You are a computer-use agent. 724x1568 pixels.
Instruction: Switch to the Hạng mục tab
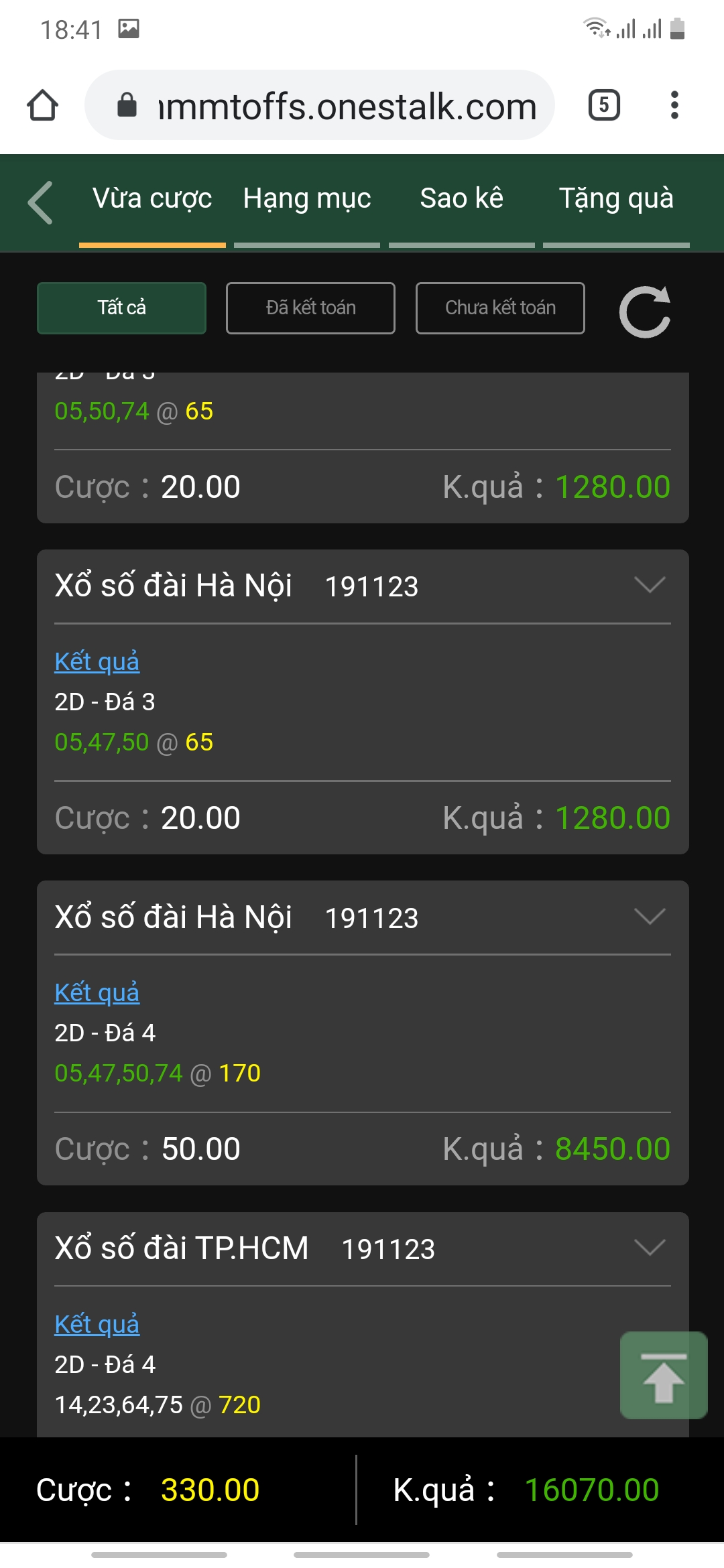pyautogui.click(x=307, y=199)
